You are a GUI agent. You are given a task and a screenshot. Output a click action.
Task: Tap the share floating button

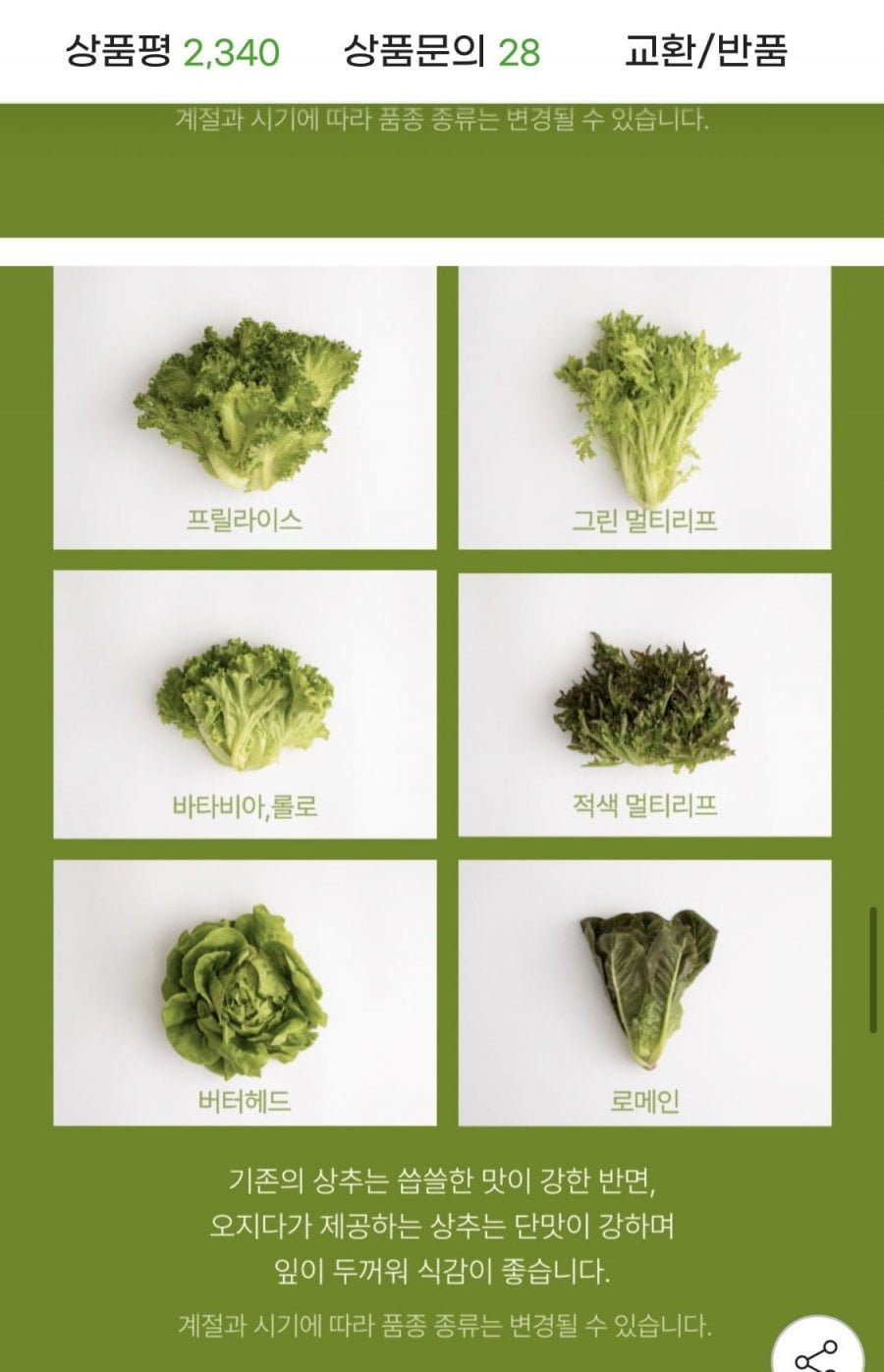[x=816, y=1353]
